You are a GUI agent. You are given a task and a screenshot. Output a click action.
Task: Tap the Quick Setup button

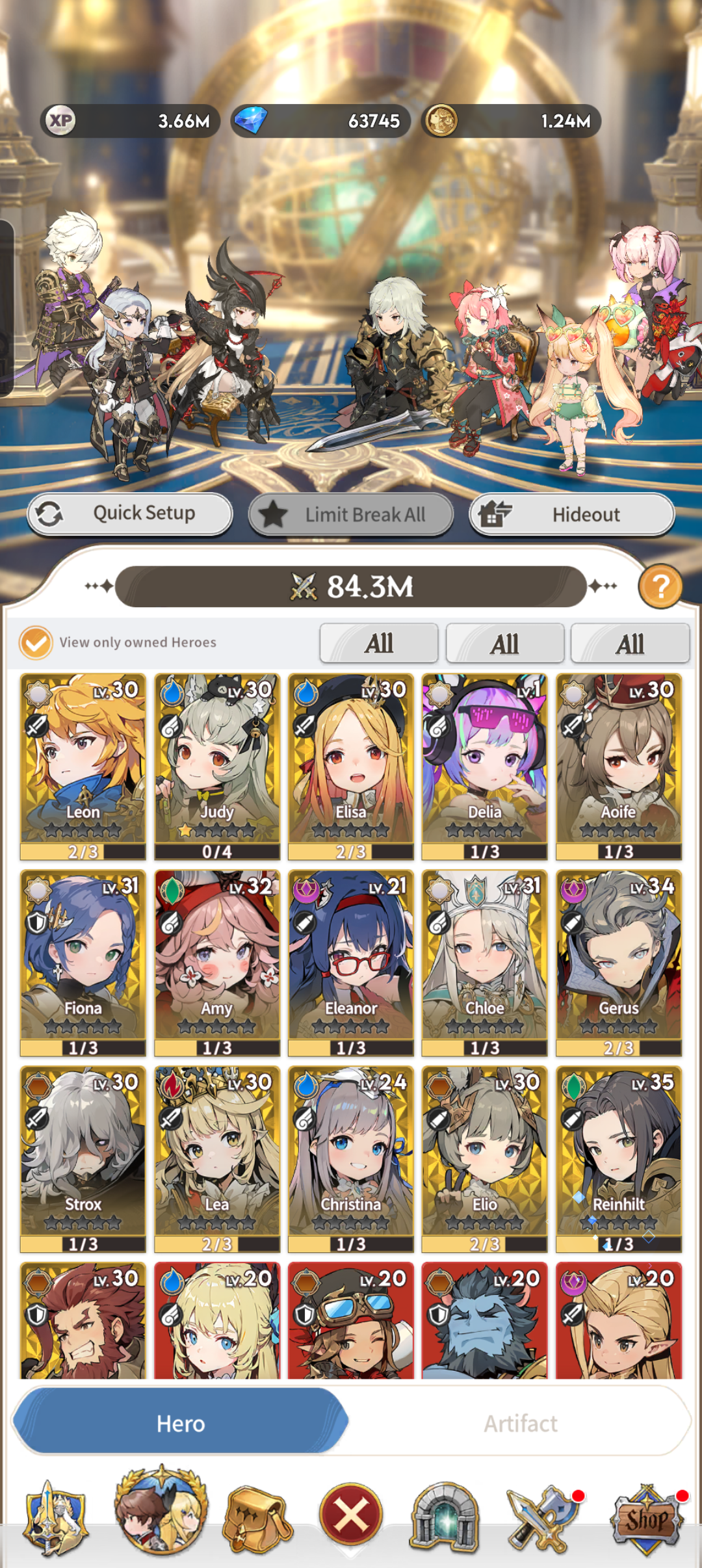tap(130, 514)
